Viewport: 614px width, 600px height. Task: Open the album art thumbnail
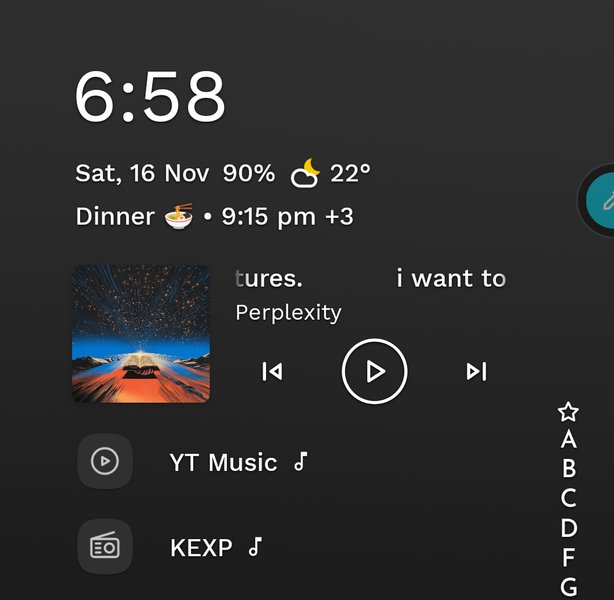[141, 334]
